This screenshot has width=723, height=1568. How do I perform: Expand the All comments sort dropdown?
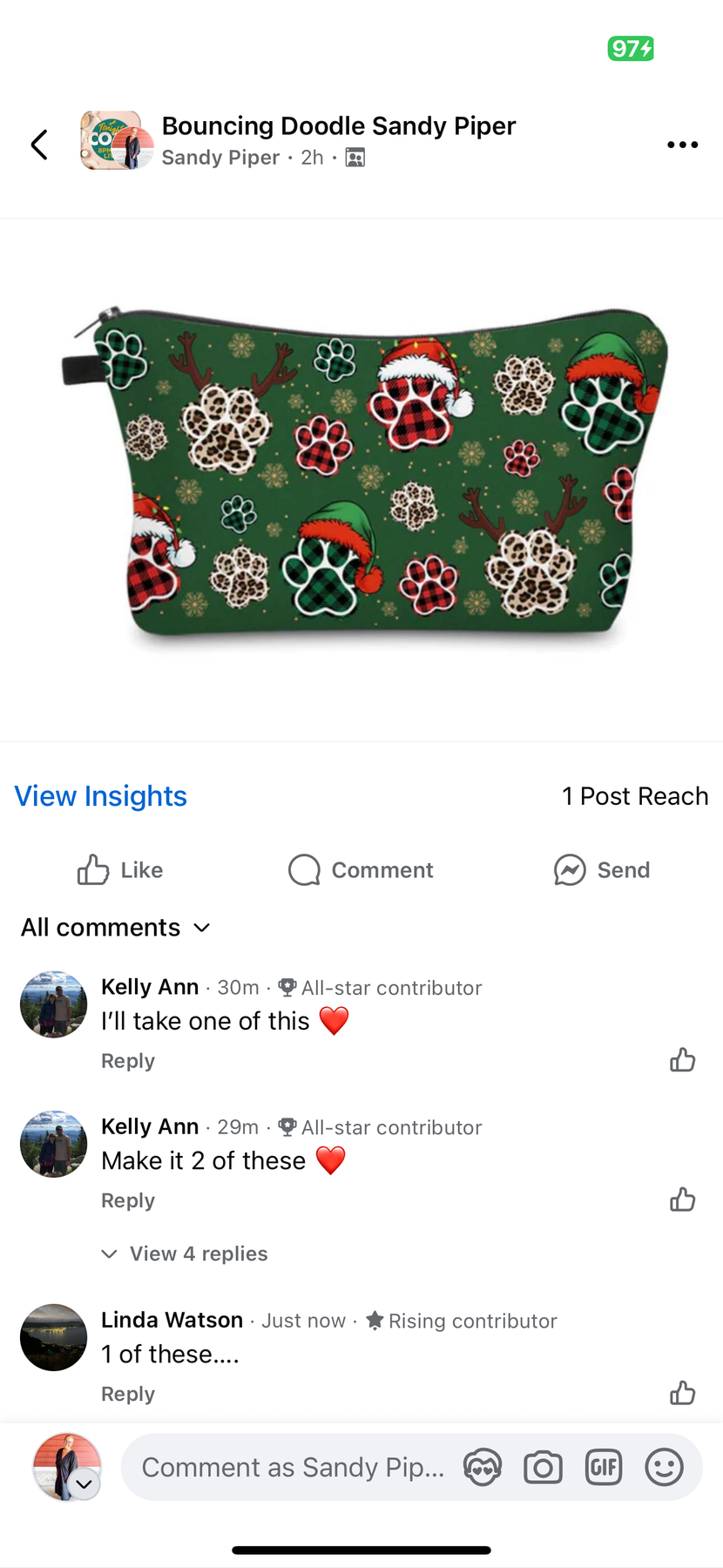point(116,928)
